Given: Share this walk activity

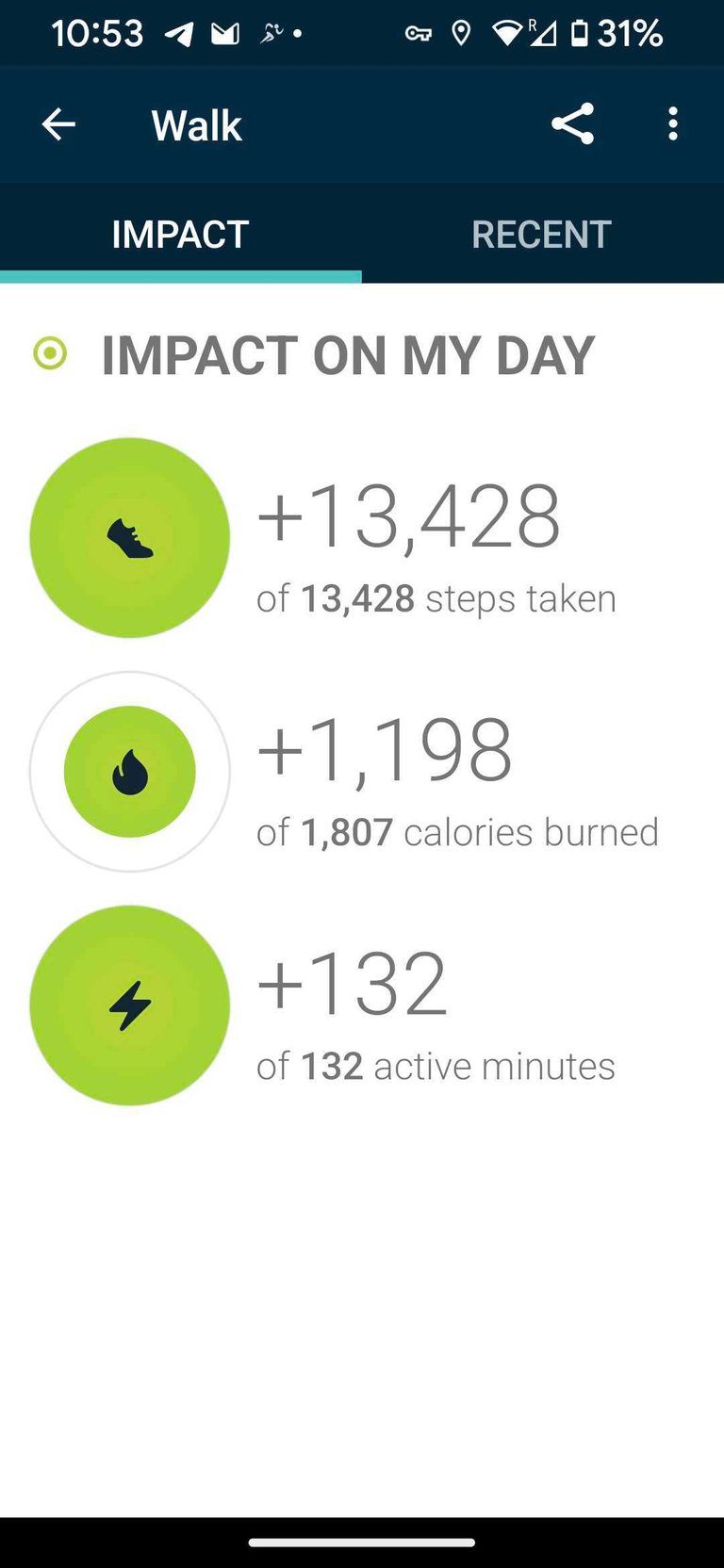Looking at the screenshot, I should click(572, 124).
